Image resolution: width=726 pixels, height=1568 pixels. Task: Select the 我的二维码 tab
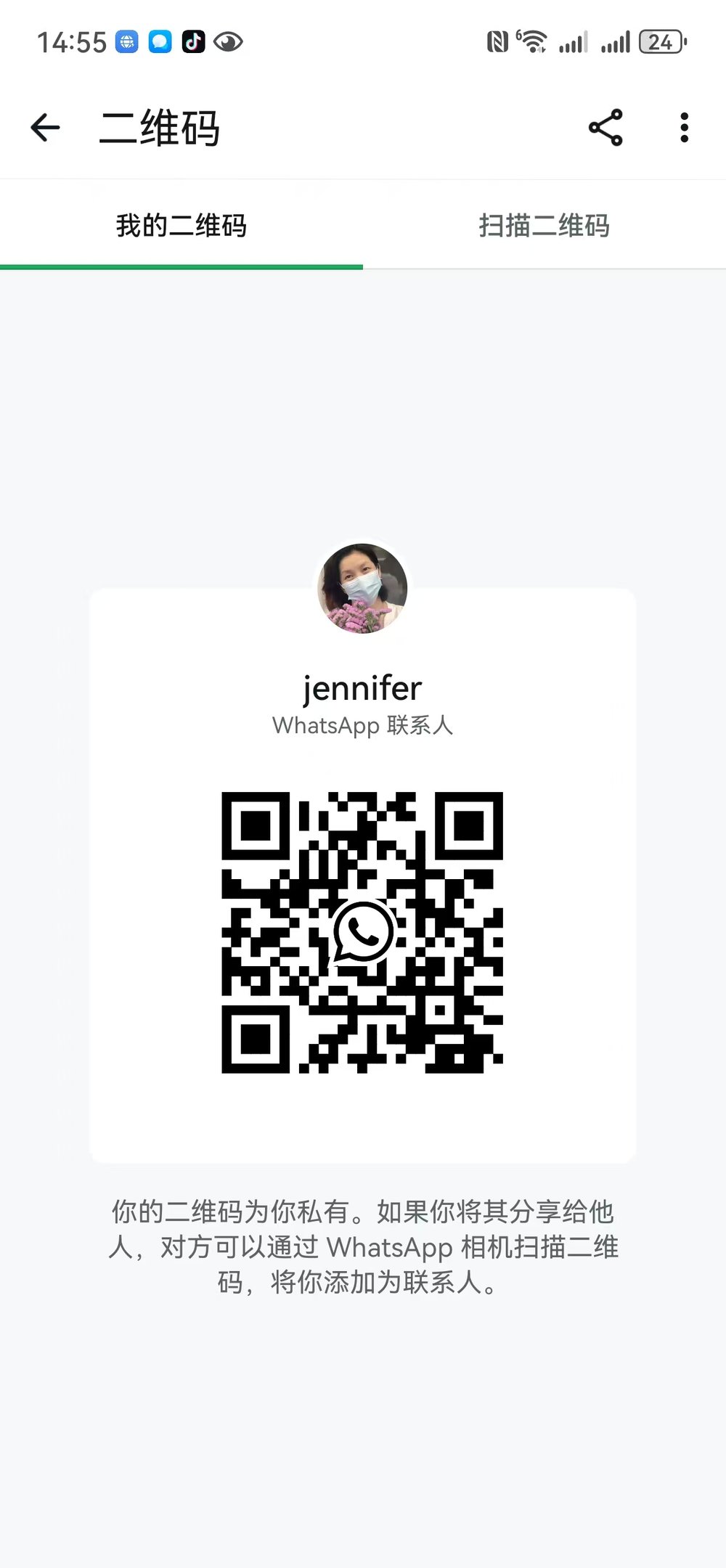pyautogui.click(x=181, y=226)
